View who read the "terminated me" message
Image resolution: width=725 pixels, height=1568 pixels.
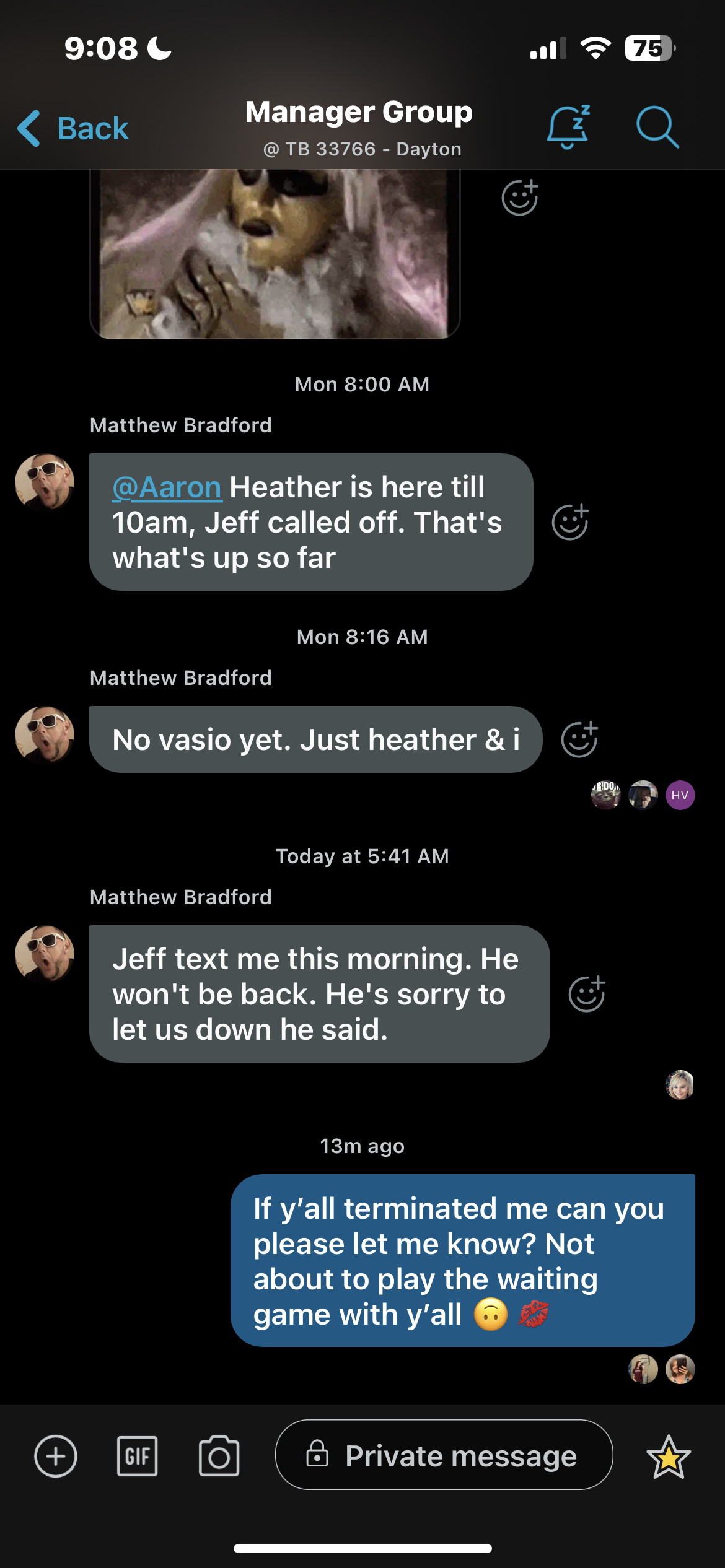click(x=661, y=1369)
